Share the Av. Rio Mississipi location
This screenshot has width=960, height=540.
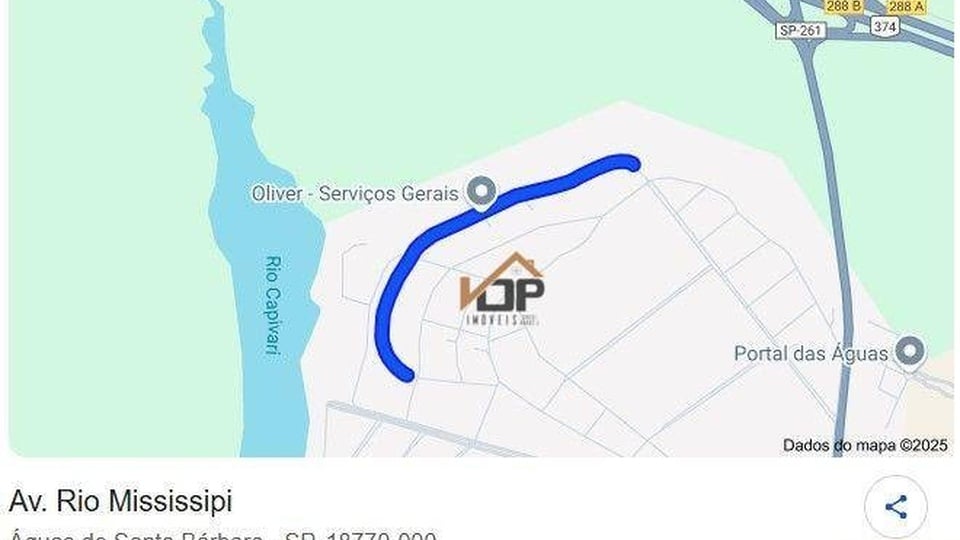coord(895,507)
